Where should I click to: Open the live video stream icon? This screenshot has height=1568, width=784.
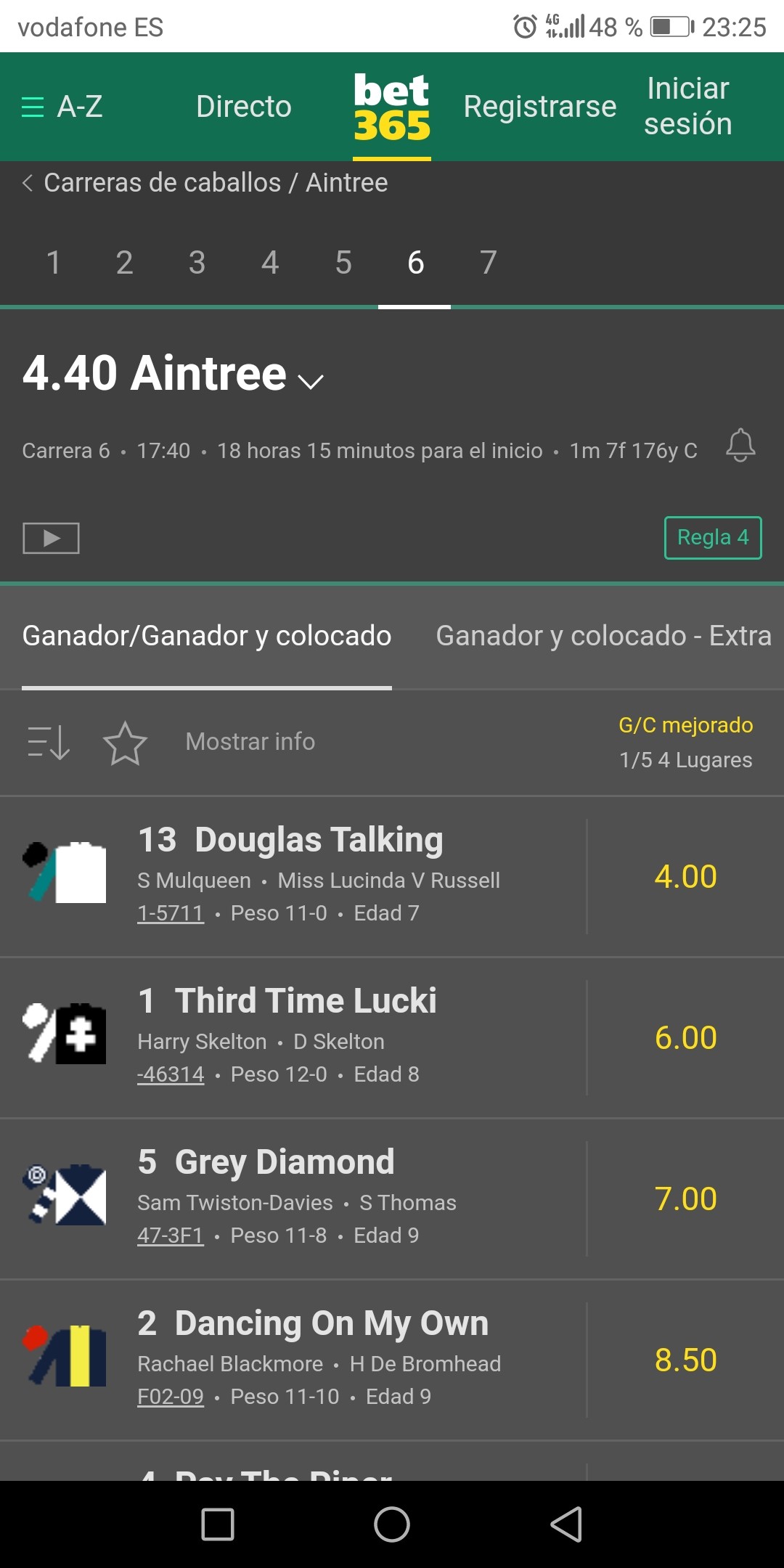click(x=51, y=538)
